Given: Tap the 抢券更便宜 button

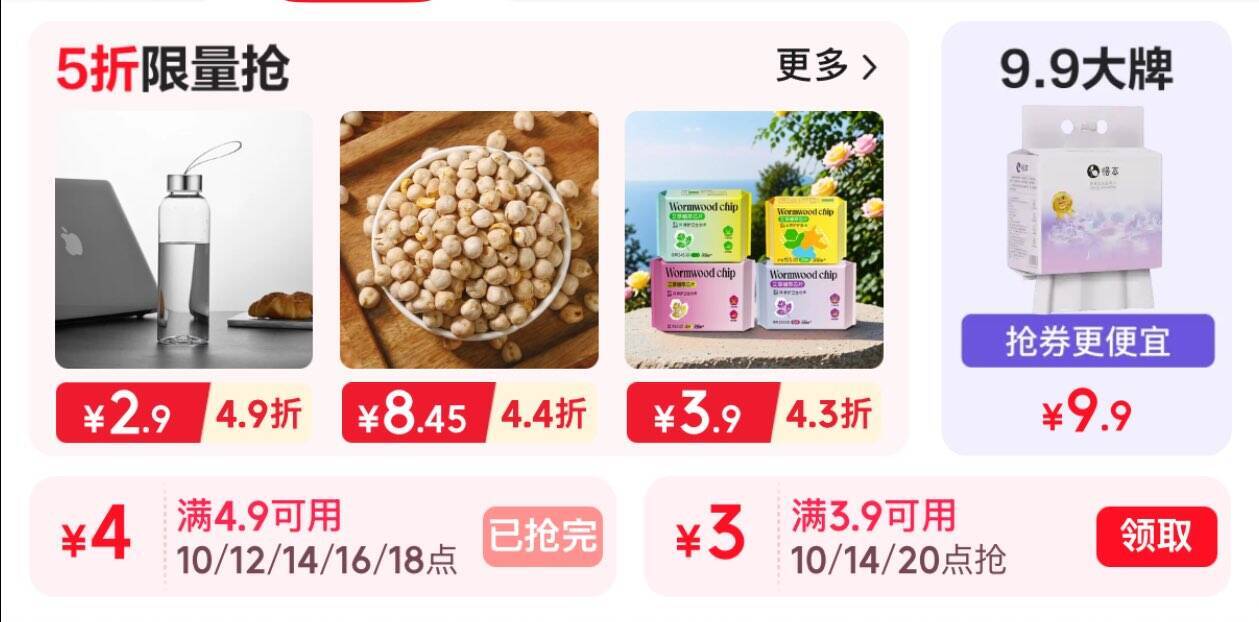Looking at the screenshot, I should 1087,341.
